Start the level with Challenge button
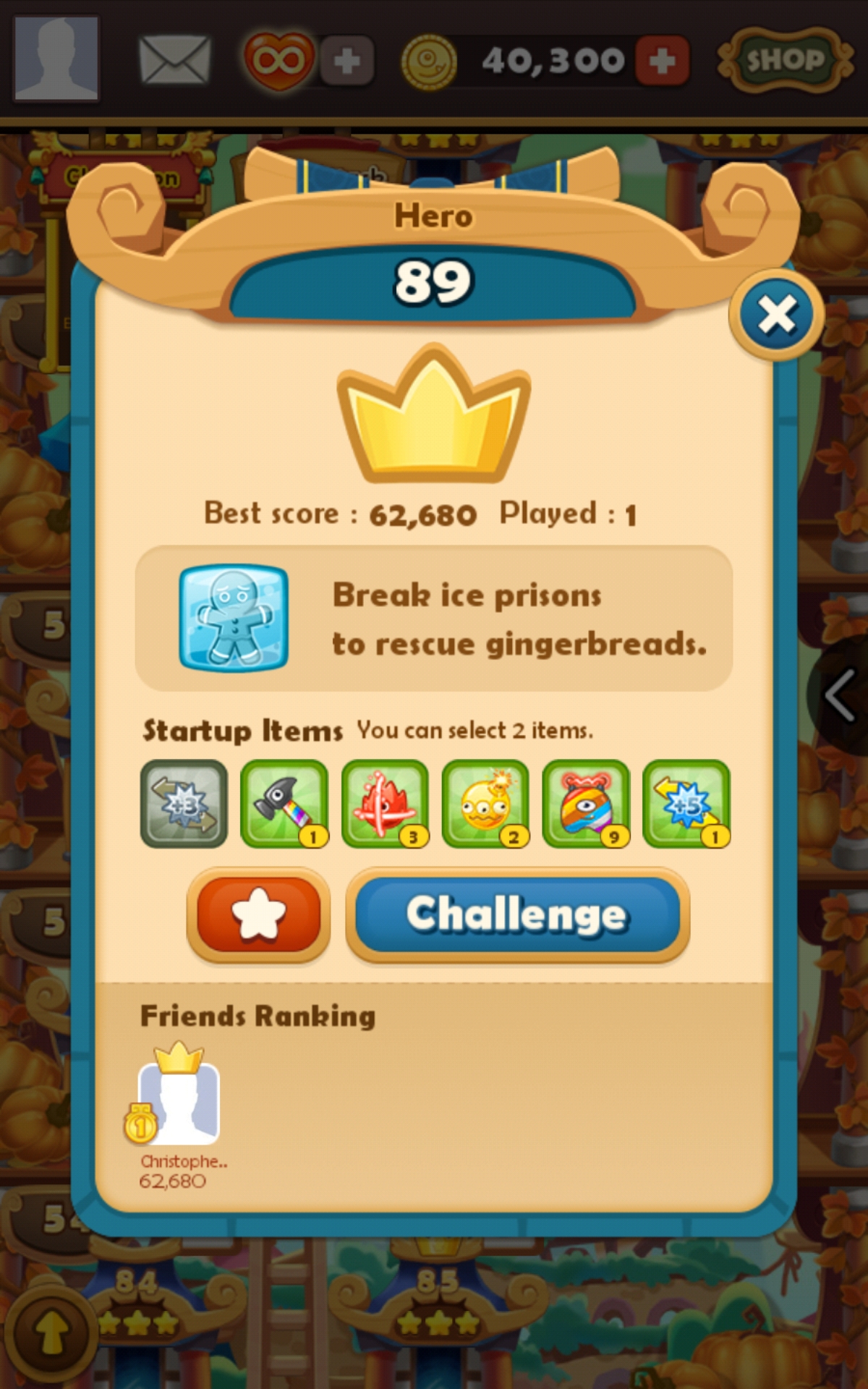Screen dimensions: 868x1389 517,914
